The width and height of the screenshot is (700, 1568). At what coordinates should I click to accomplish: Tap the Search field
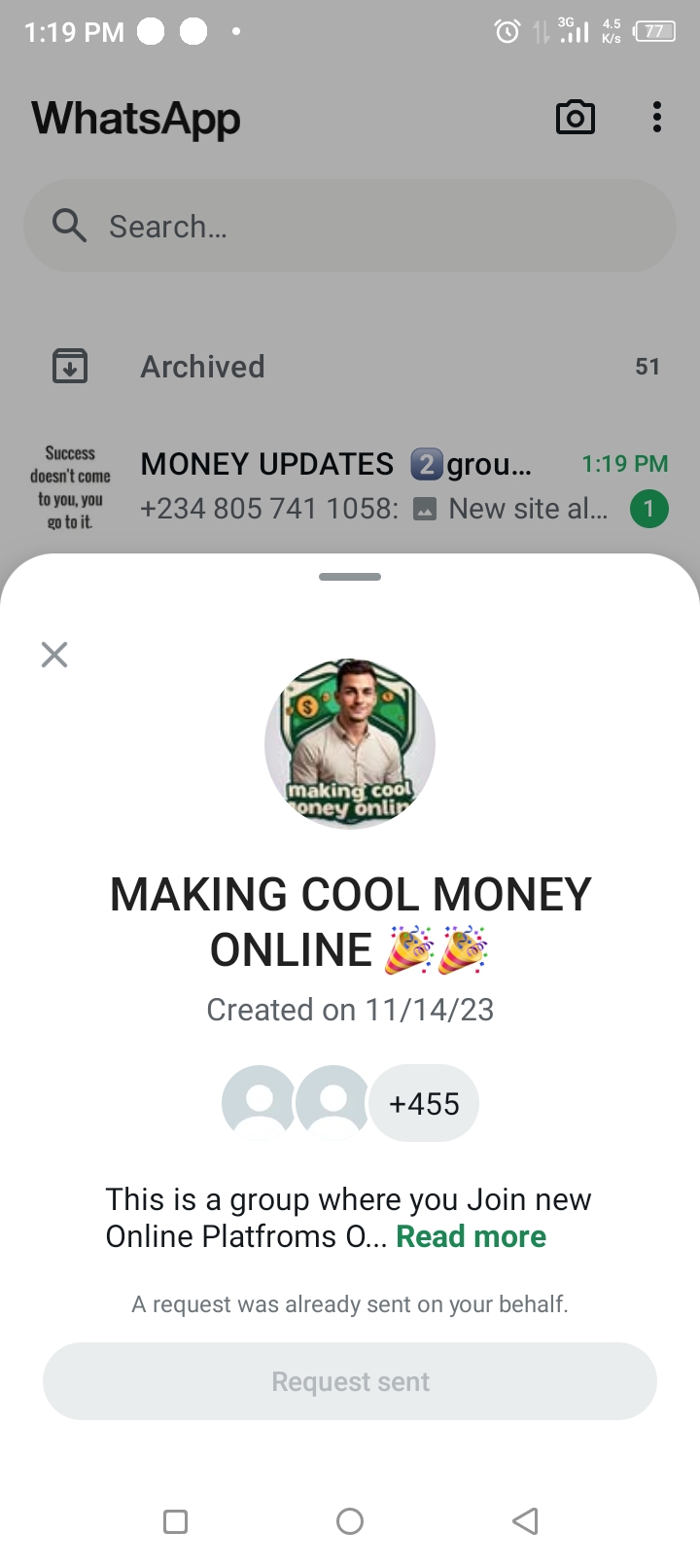pyautogui.click(x=350, y=227)
